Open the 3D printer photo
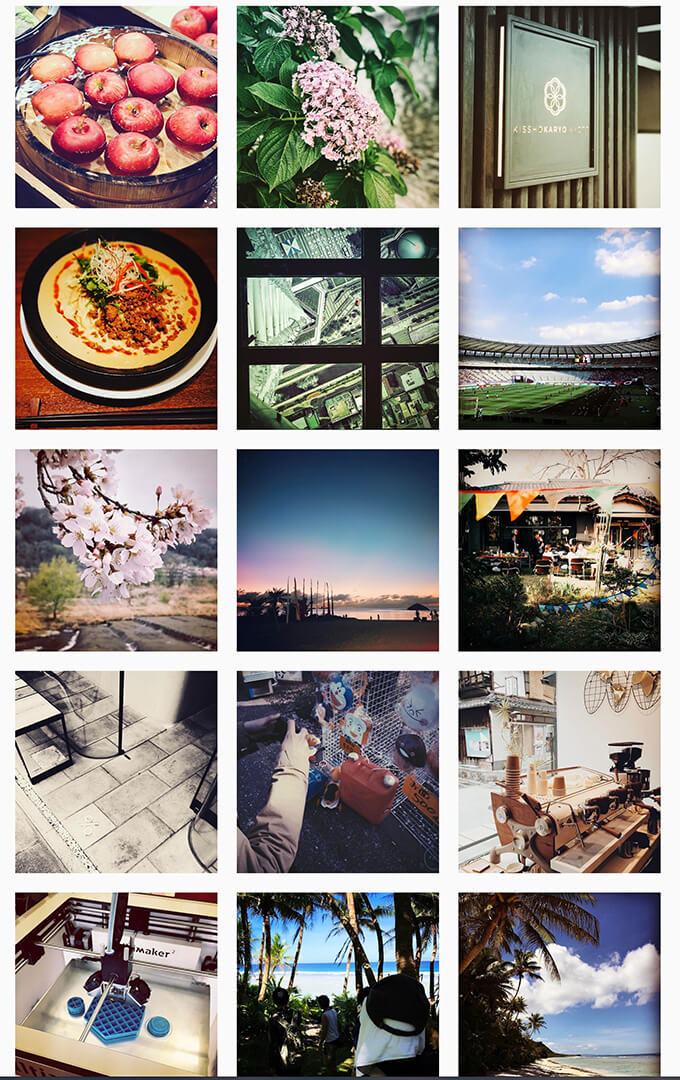The height and width of the screenshot is (1080, 680). click(116, 984)
